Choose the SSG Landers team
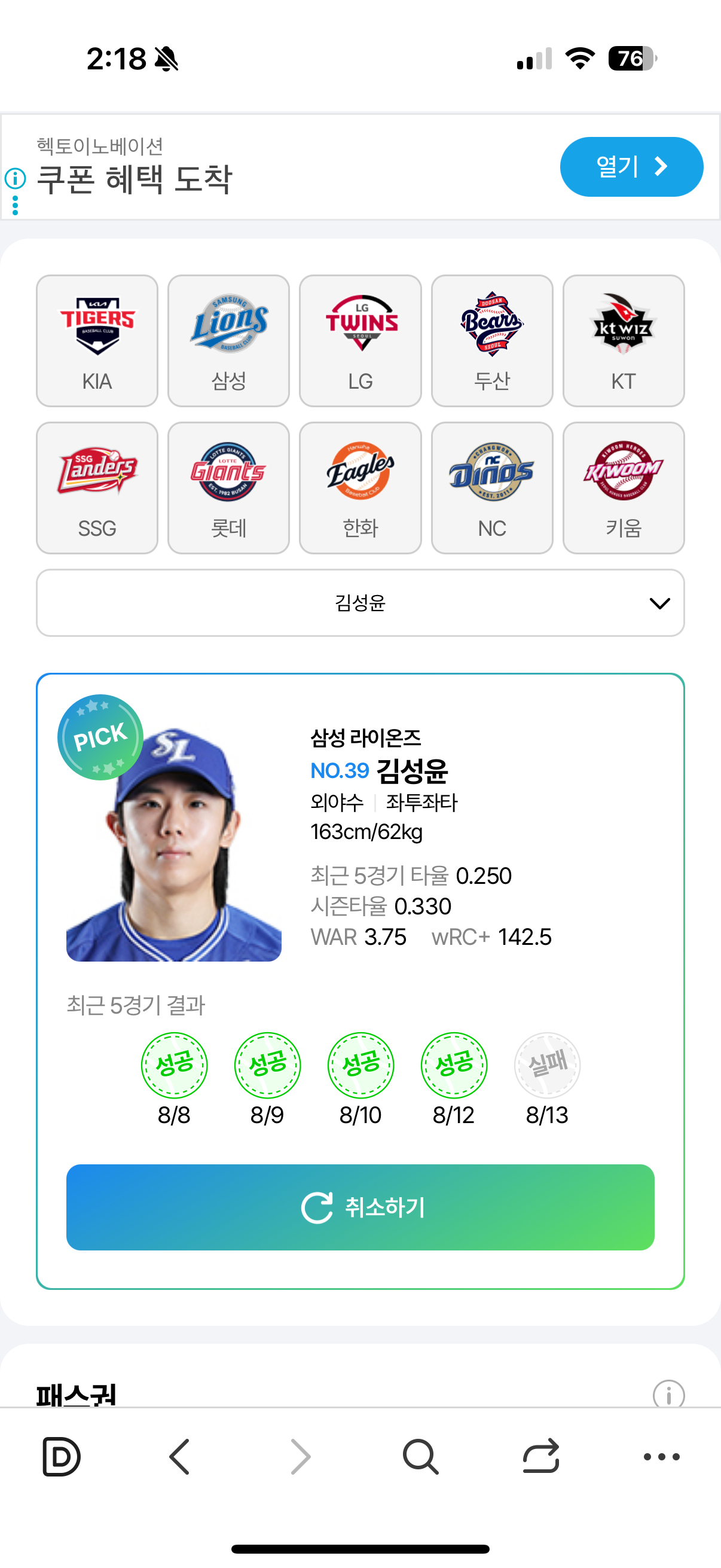The width and height of the screenshot is (721, 1568). tap(97, 487)
